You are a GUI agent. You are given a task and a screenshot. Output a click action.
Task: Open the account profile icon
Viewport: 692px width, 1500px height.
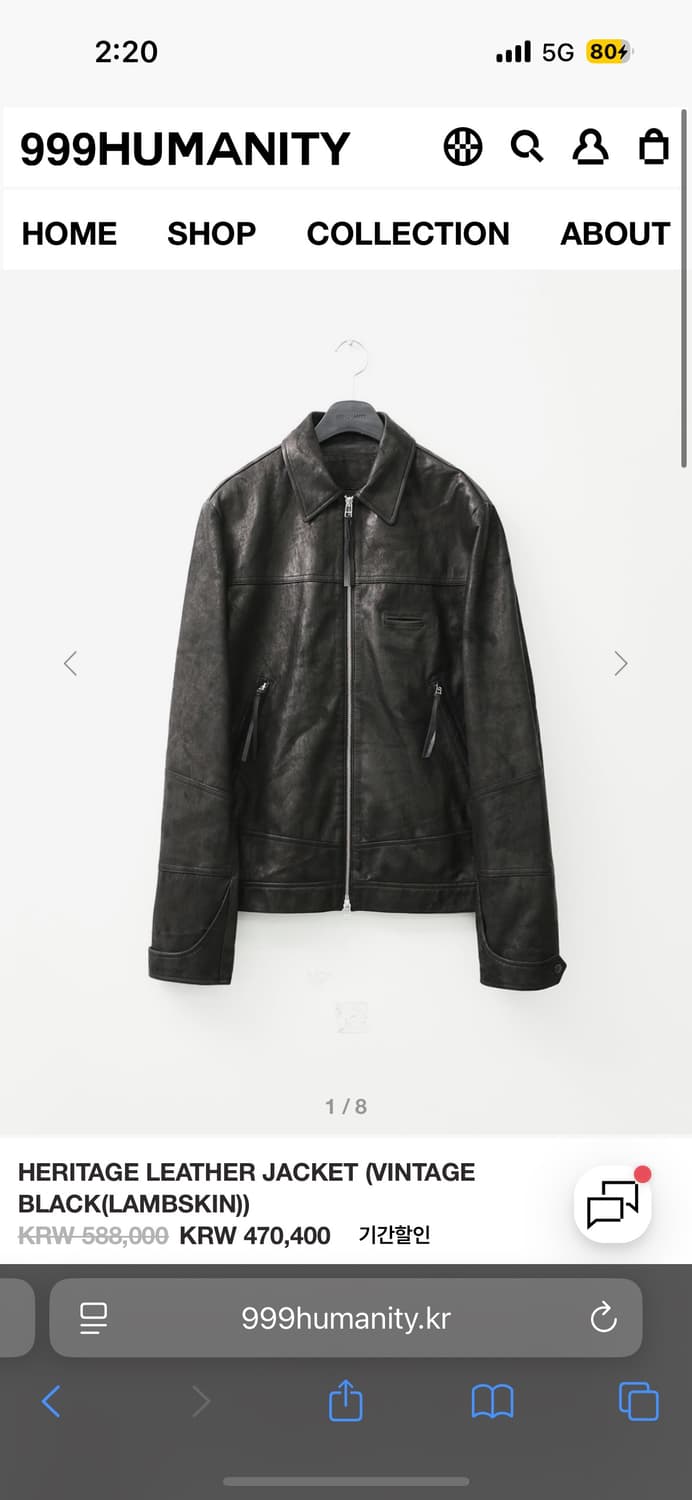tap(590, 147)
